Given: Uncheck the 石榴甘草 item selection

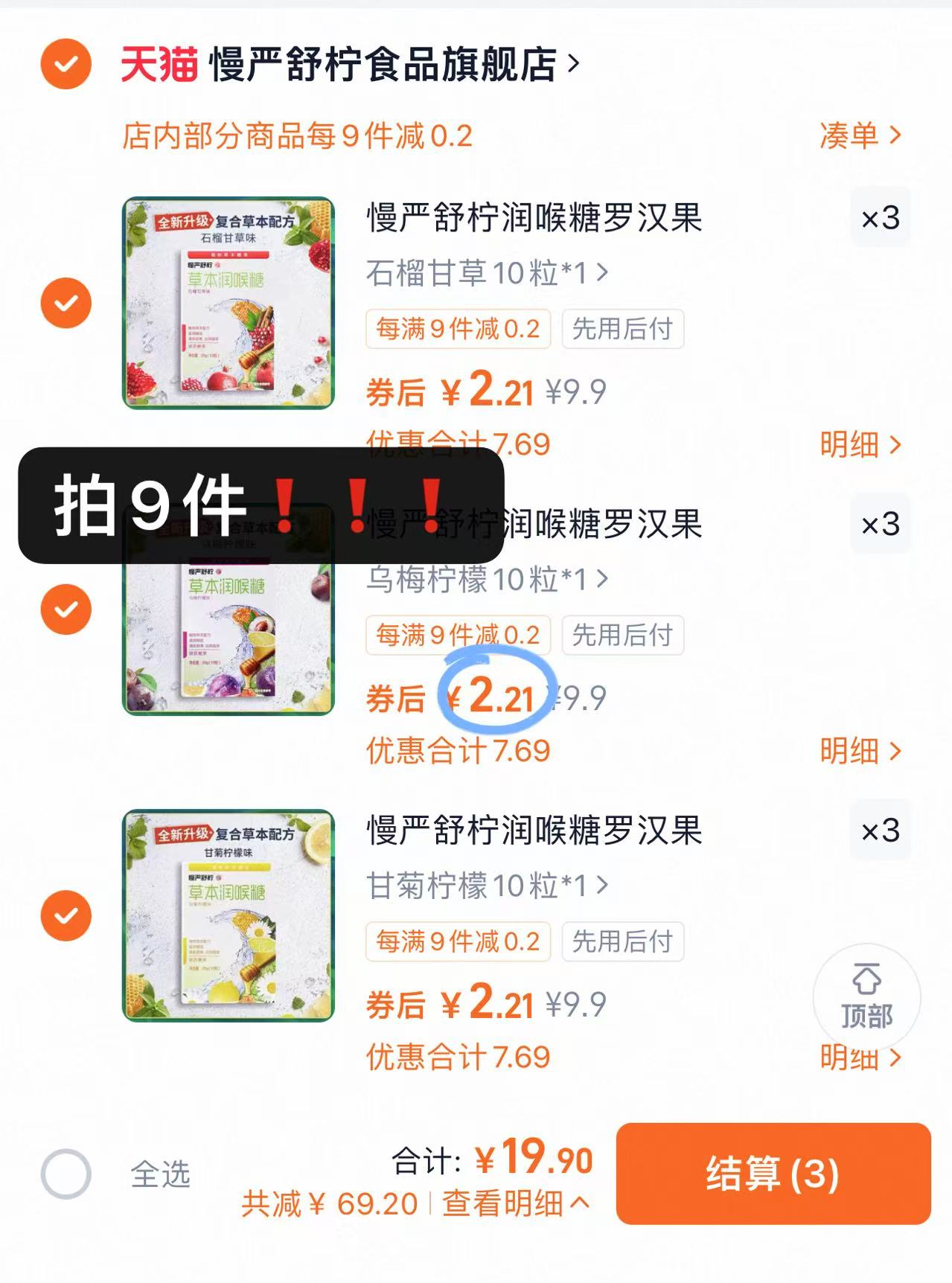Looking at the screenshot, I should coord(66,301).
